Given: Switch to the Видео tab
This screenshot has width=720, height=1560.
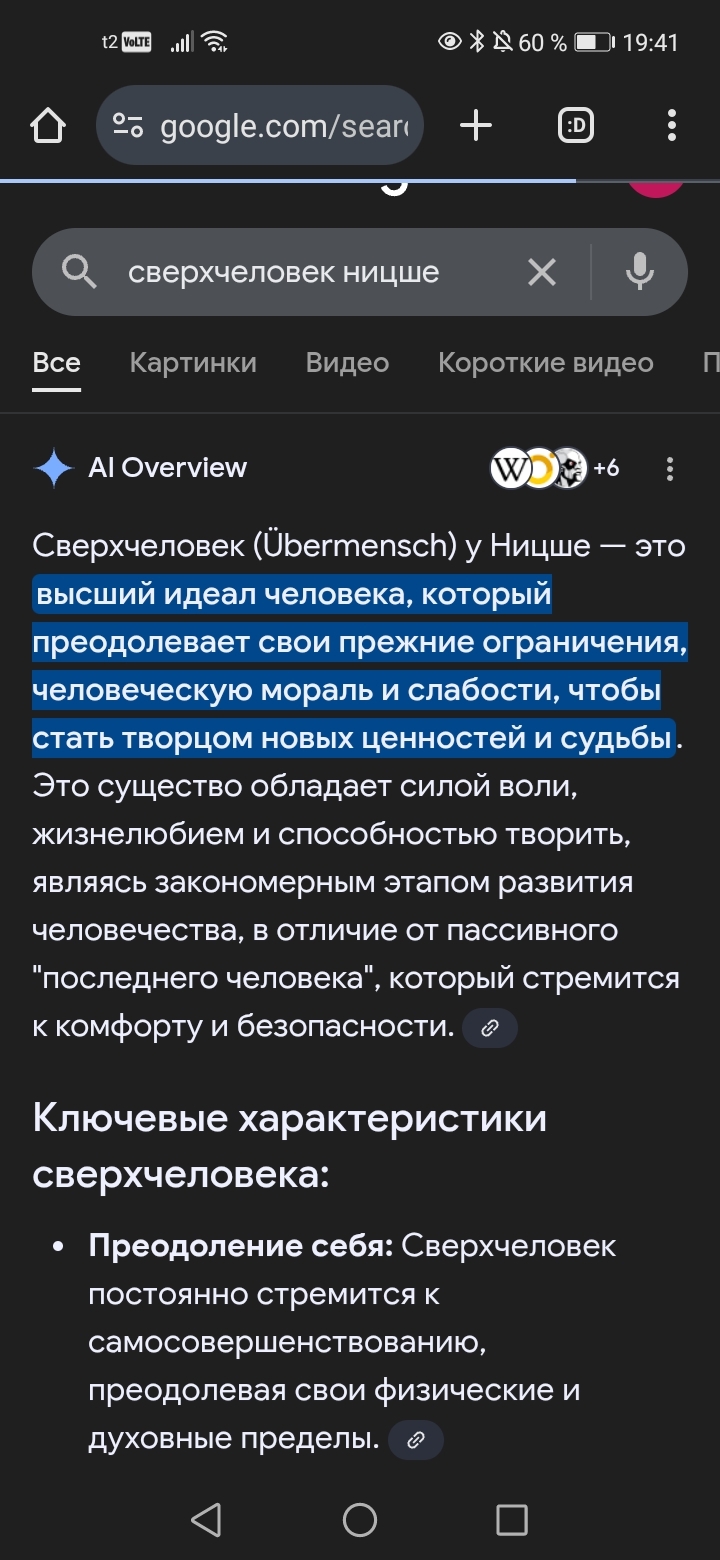Looking at the screenshot, I should tap(347, 363).
